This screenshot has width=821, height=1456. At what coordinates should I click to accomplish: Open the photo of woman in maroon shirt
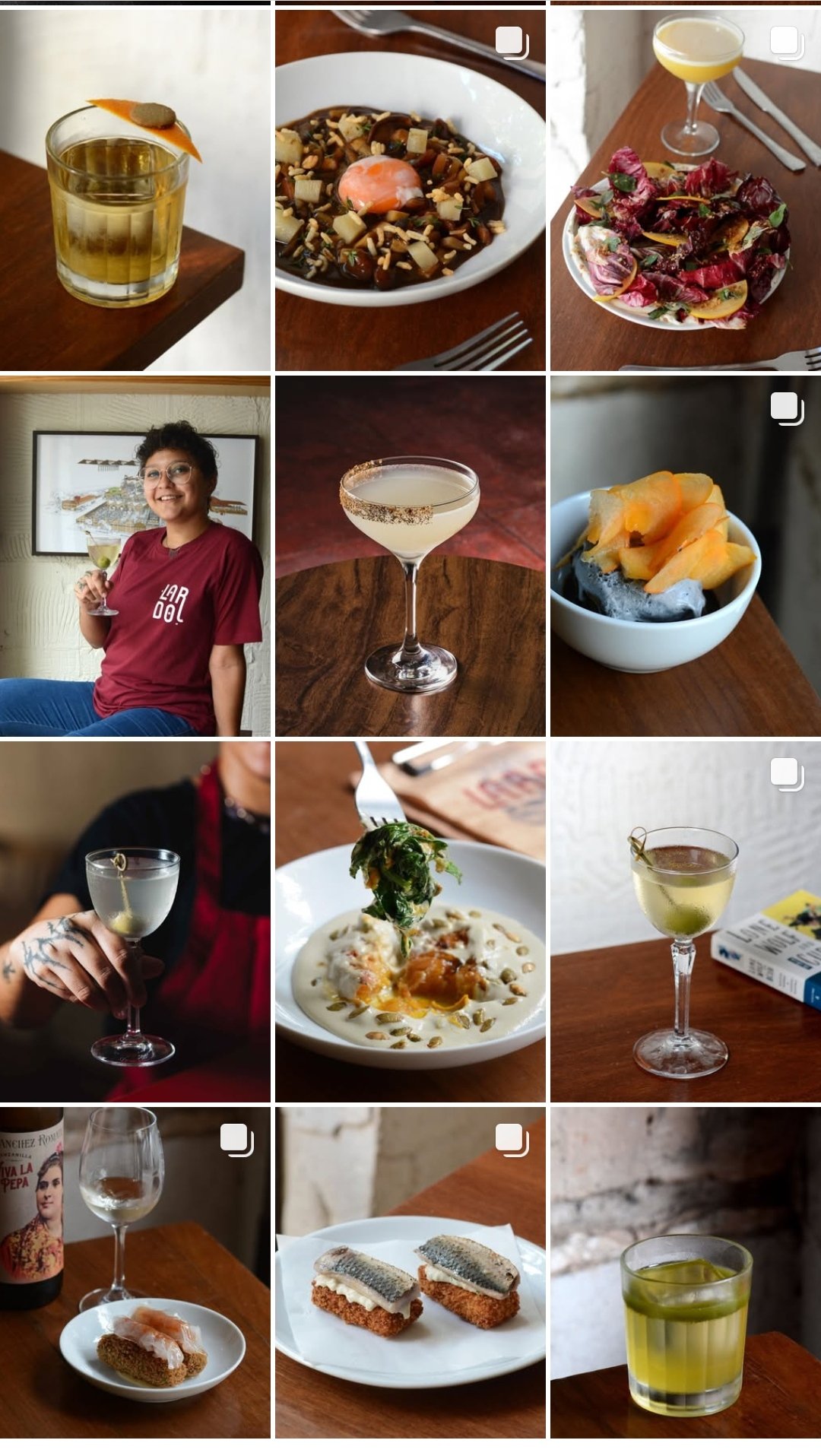[x=135, y=556]
